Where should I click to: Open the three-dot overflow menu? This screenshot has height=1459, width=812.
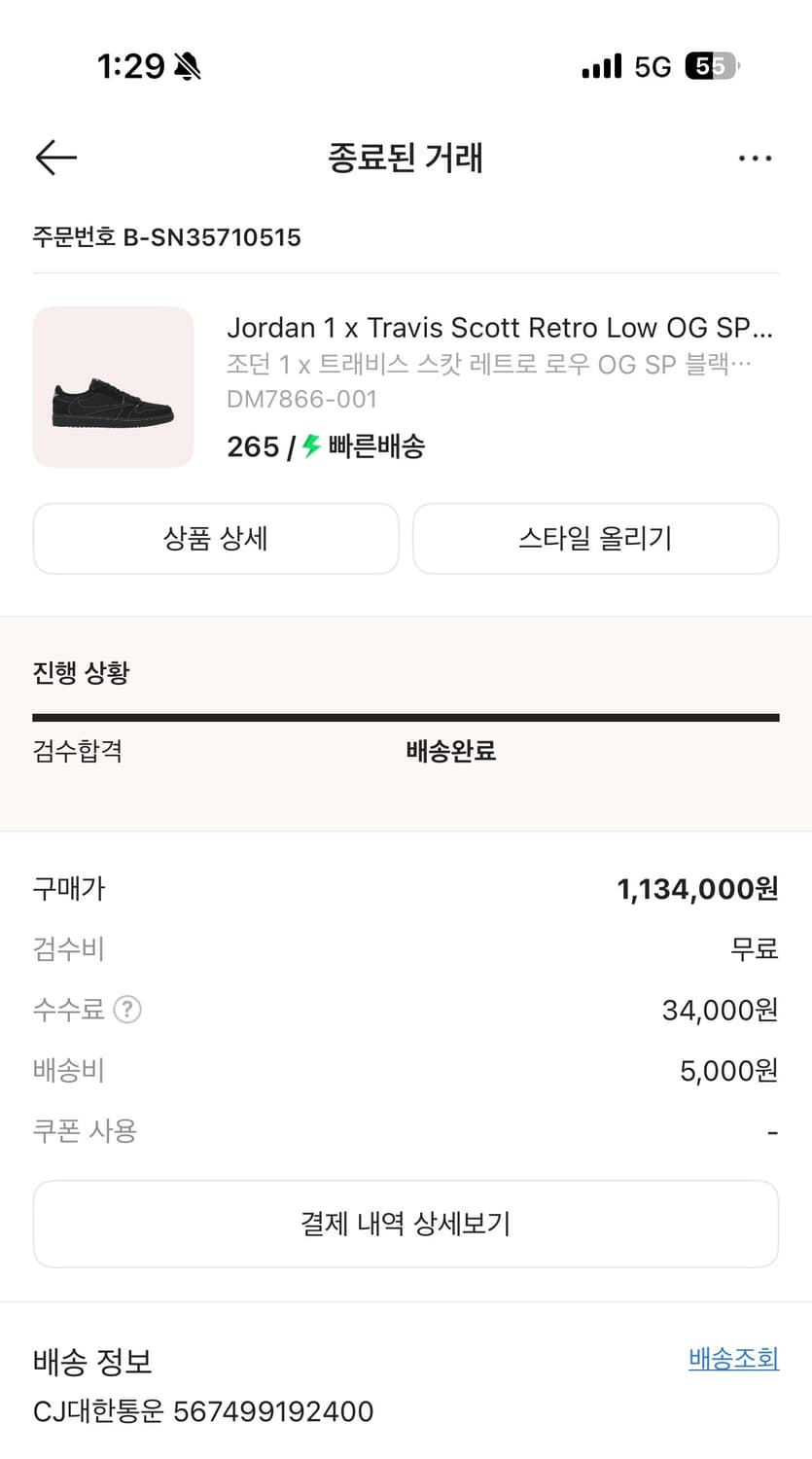pyautogui.click(x=756, y=158)
